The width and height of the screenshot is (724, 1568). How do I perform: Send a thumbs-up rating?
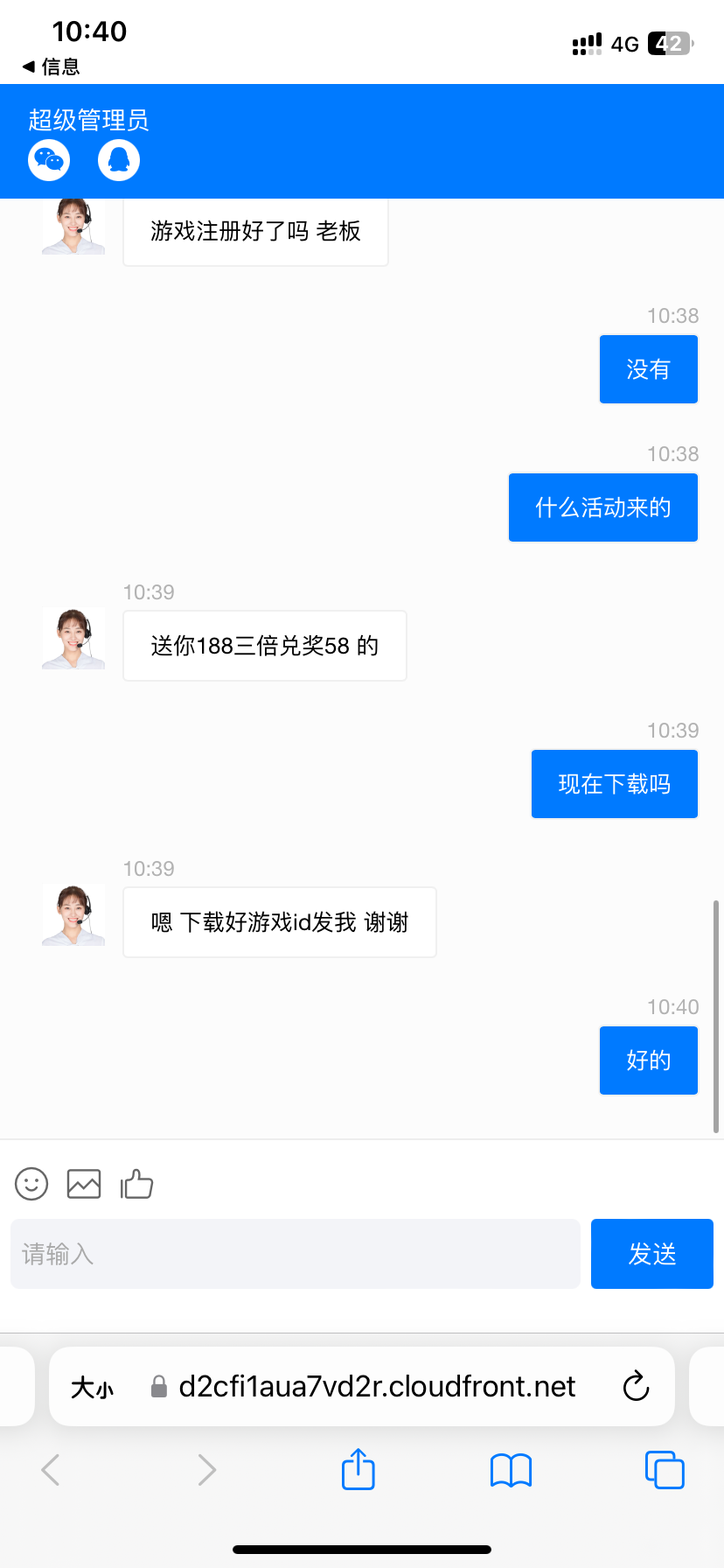click(136, 1184)
